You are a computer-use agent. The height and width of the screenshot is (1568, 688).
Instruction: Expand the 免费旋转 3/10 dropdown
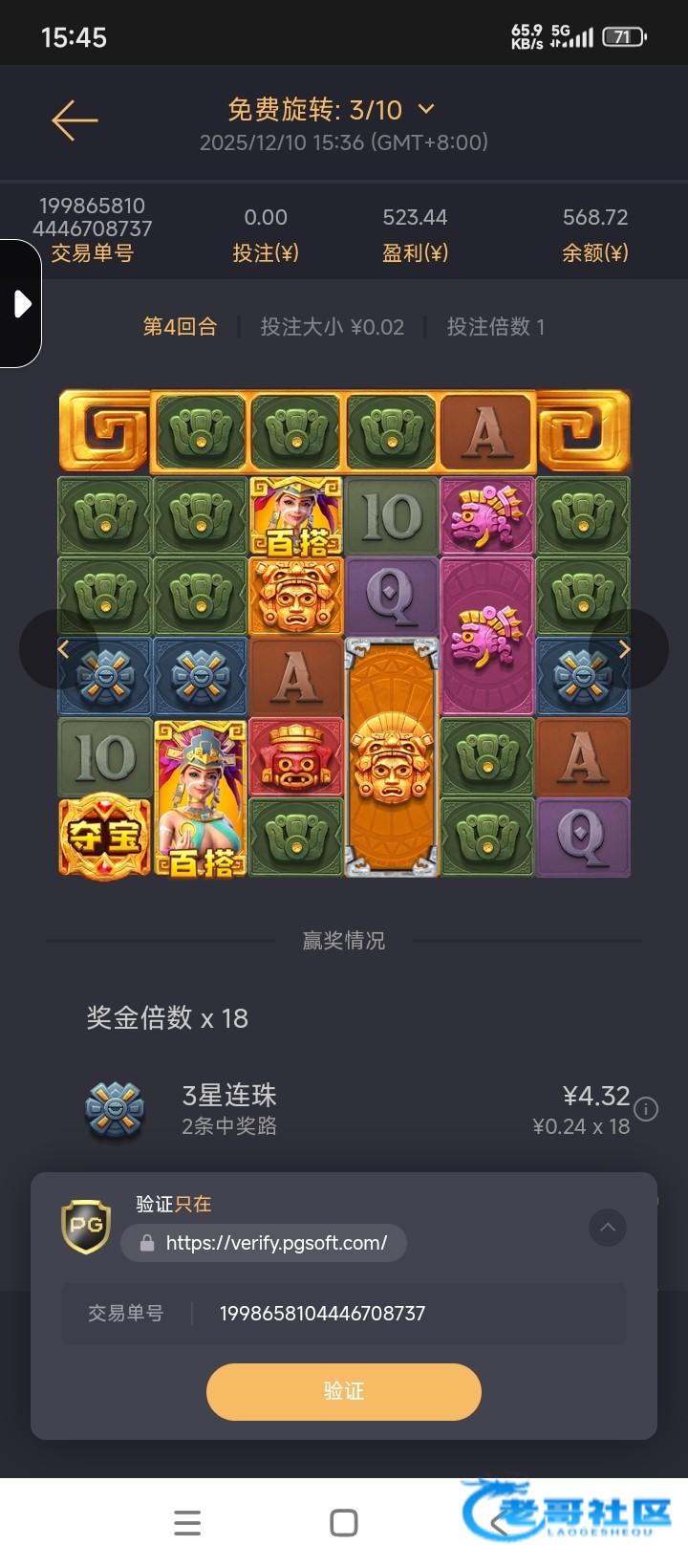[x=426, y=109]
